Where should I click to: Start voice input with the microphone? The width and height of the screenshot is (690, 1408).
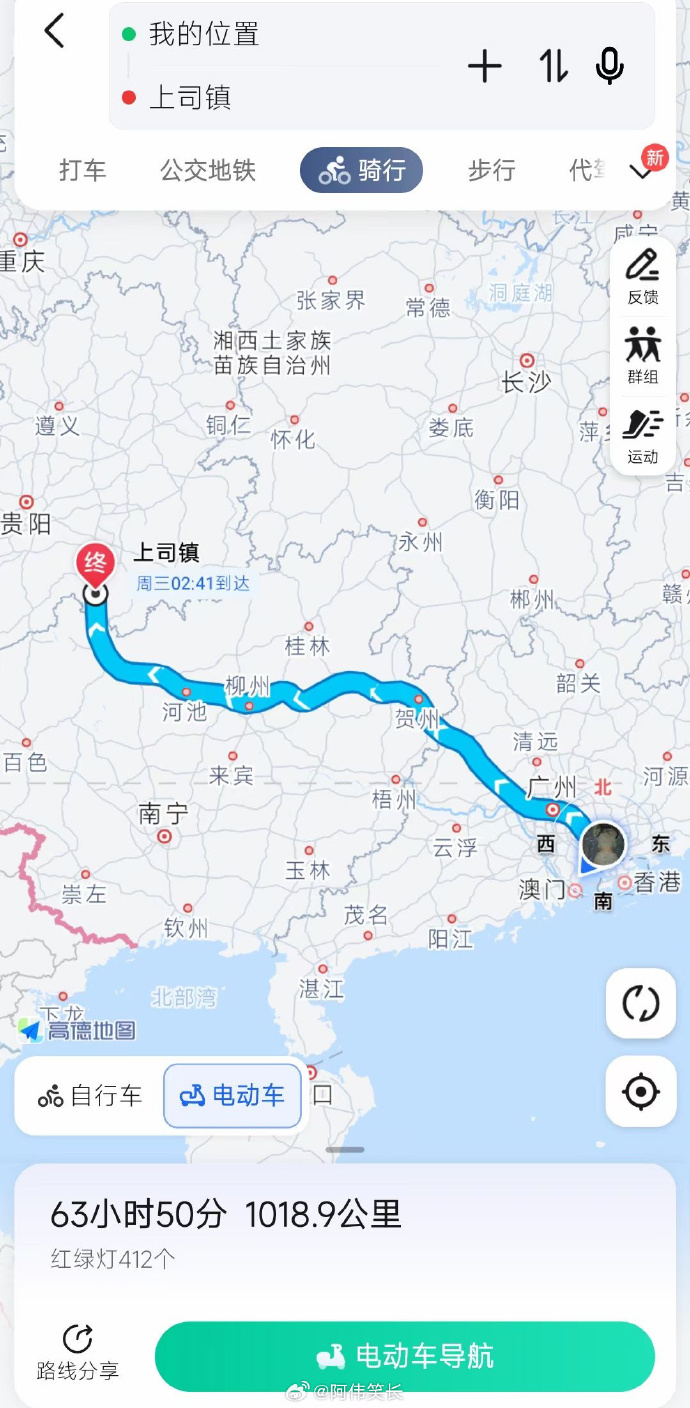point(609,67)
